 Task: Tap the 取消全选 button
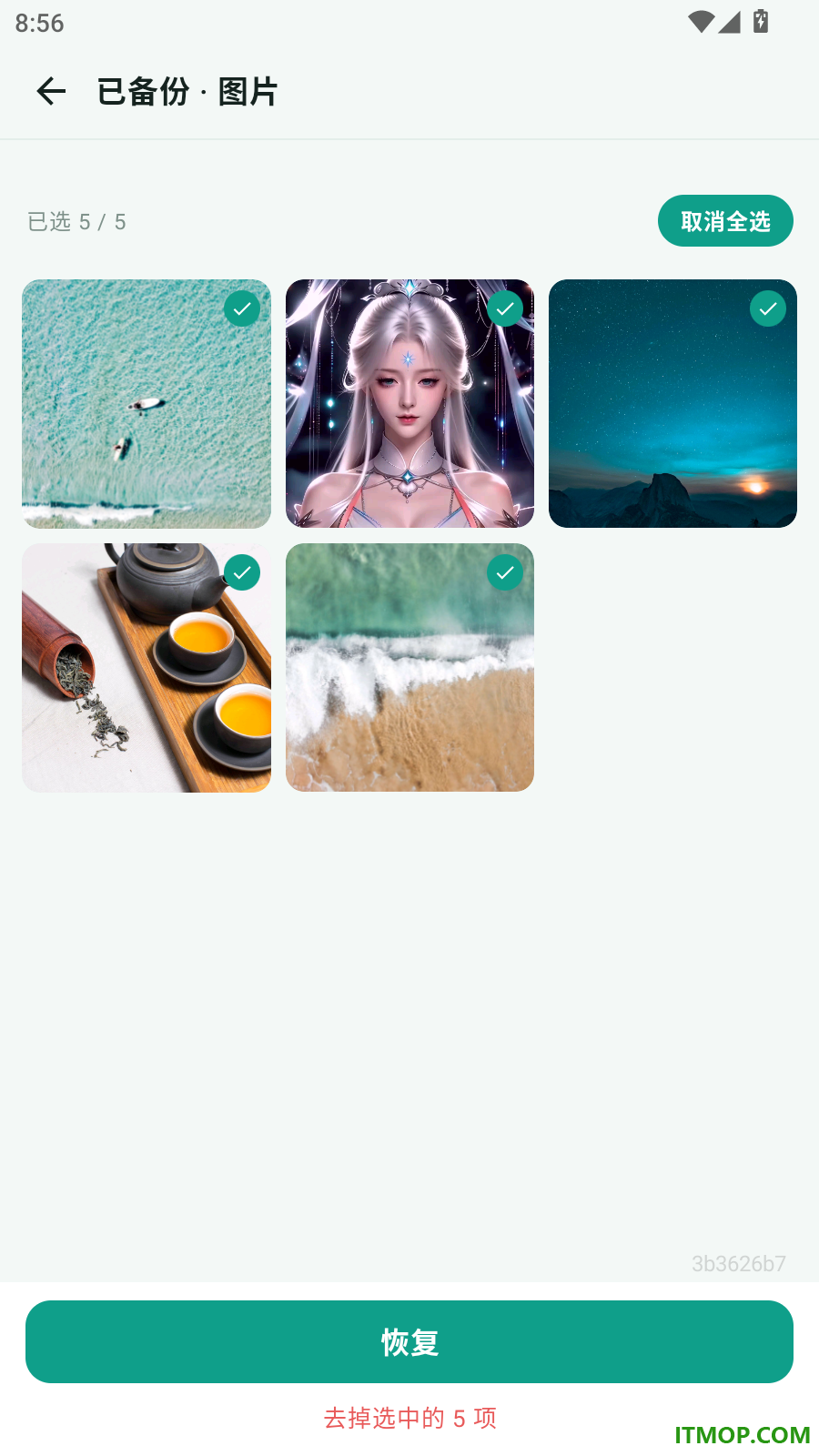click(x=725, y=221)
